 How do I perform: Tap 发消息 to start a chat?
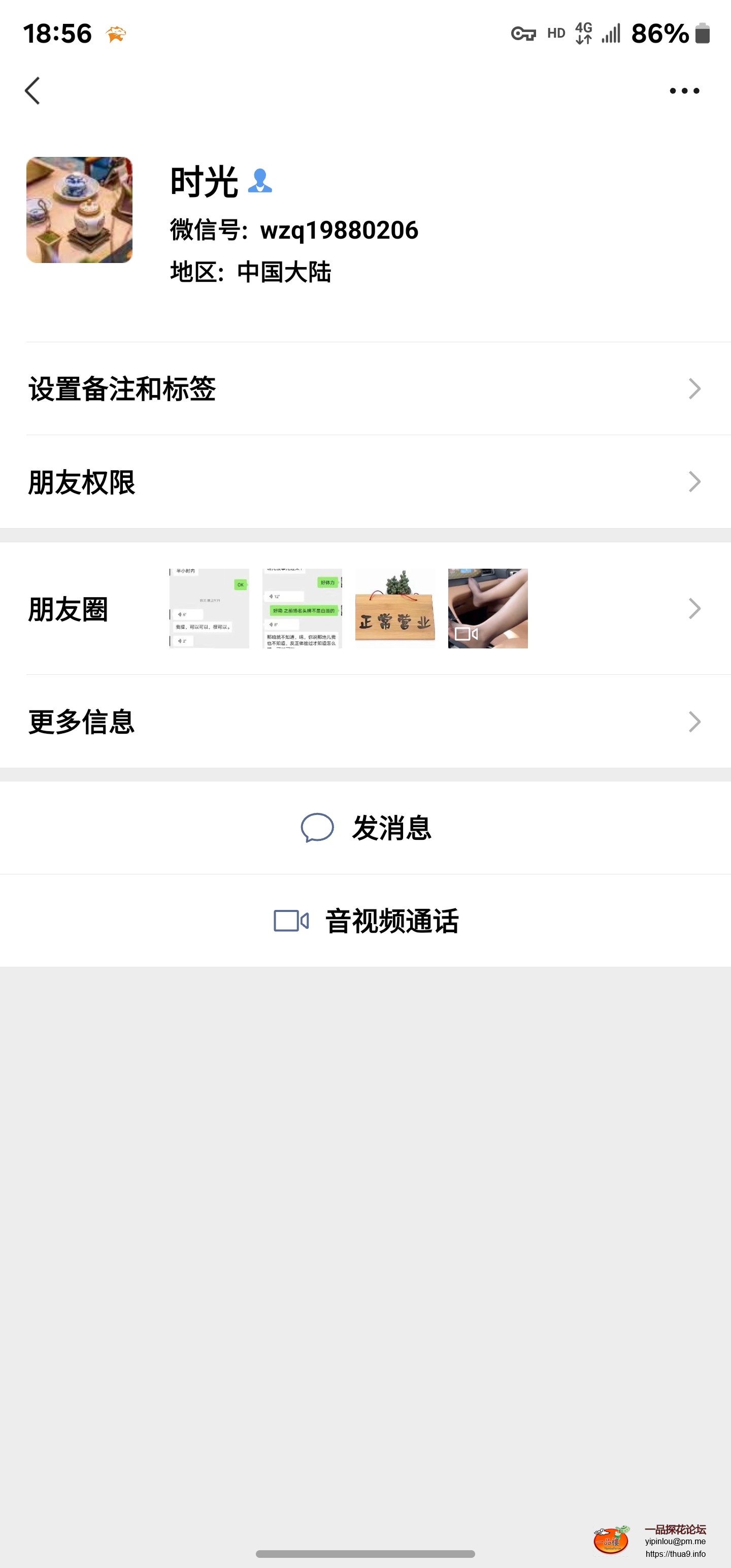pos(392,827)
